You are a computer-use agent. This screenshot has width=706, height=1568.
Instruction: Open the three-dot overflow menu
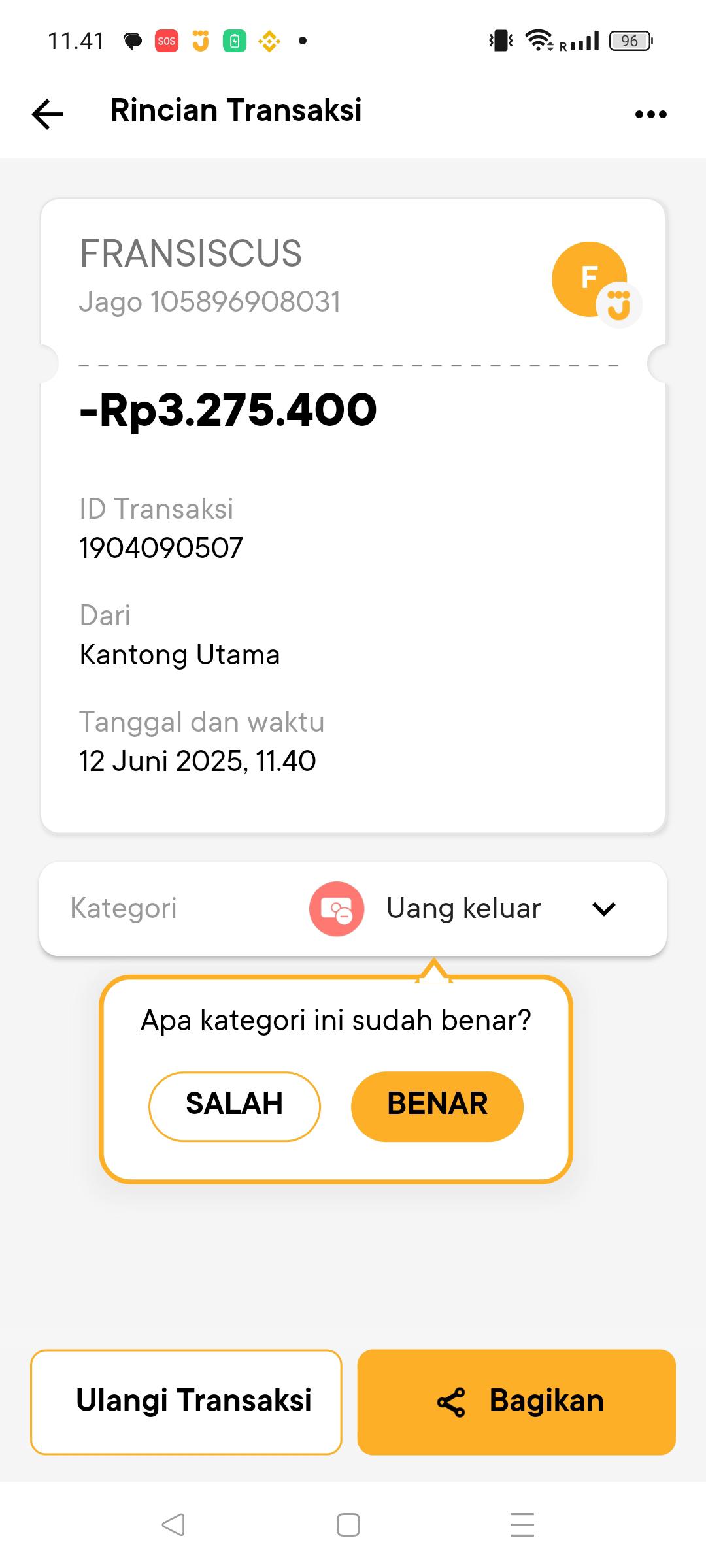coord(650,114)
